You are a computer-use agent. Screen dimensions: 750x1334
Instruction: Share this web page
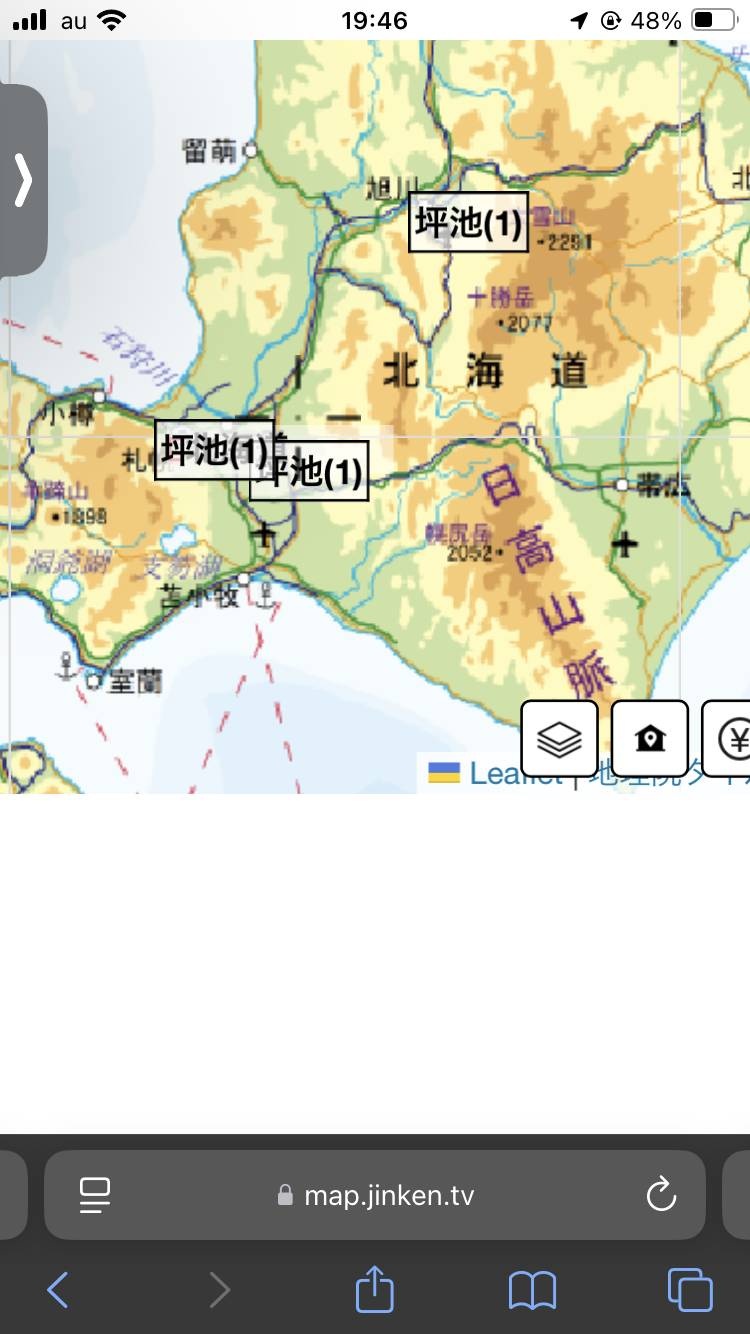(375, 1289)
